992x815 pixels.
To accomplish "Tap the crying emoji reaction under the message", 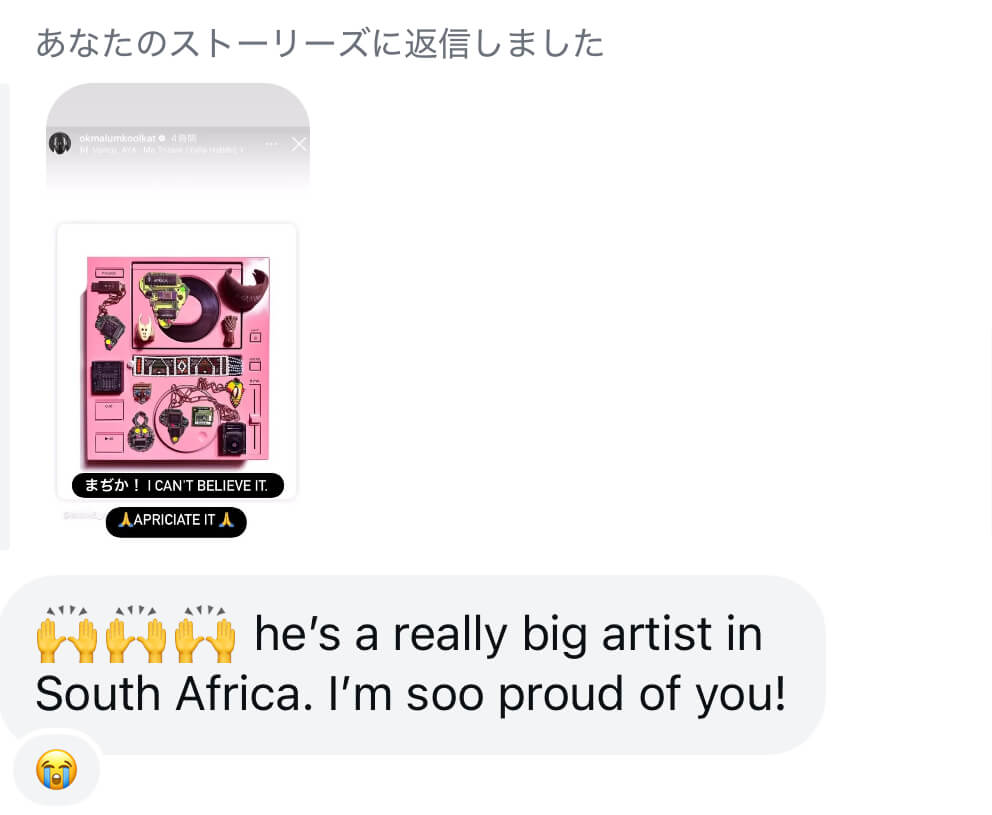I will 56,769.
